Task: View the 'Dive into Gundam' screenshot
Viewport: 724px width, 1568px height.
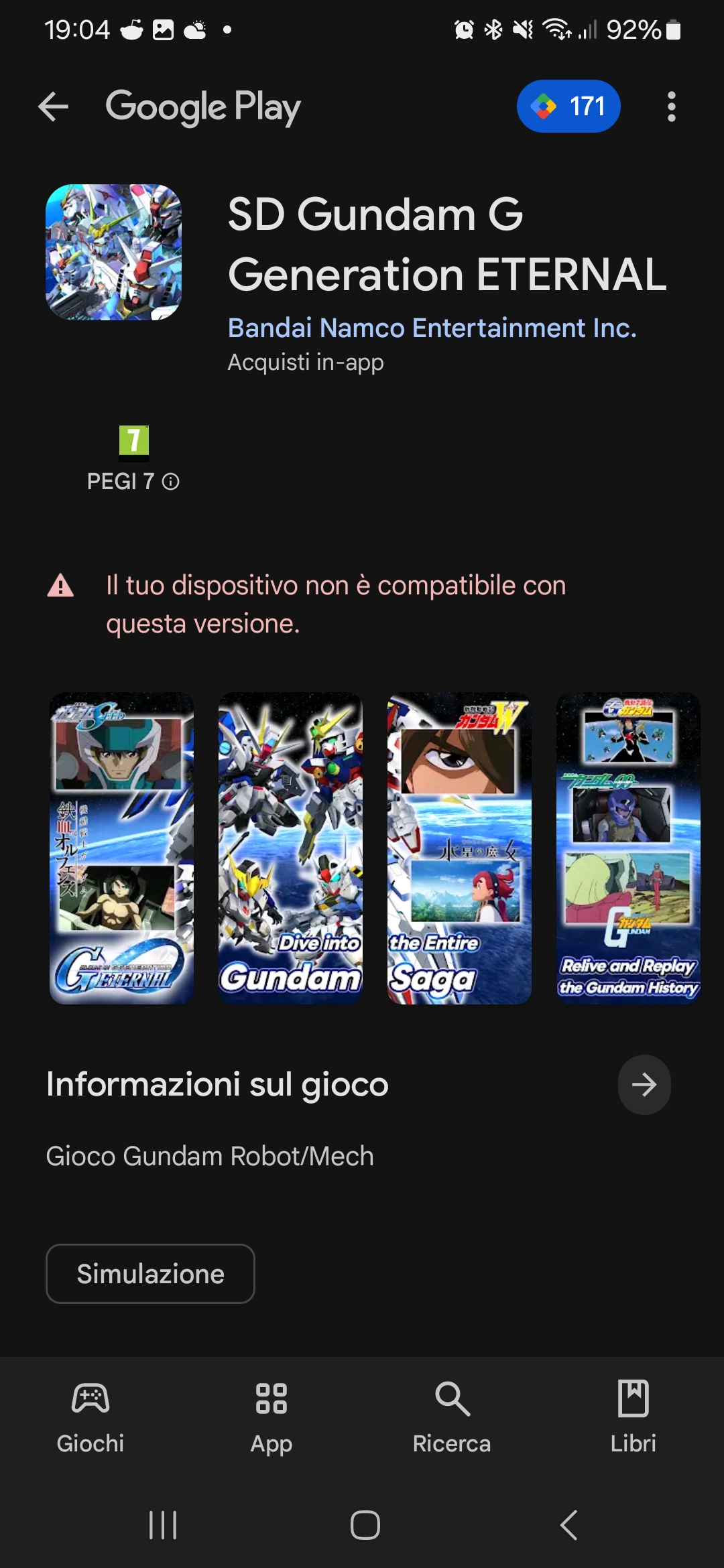Action: pyautogui.click(x=290, y=848)
